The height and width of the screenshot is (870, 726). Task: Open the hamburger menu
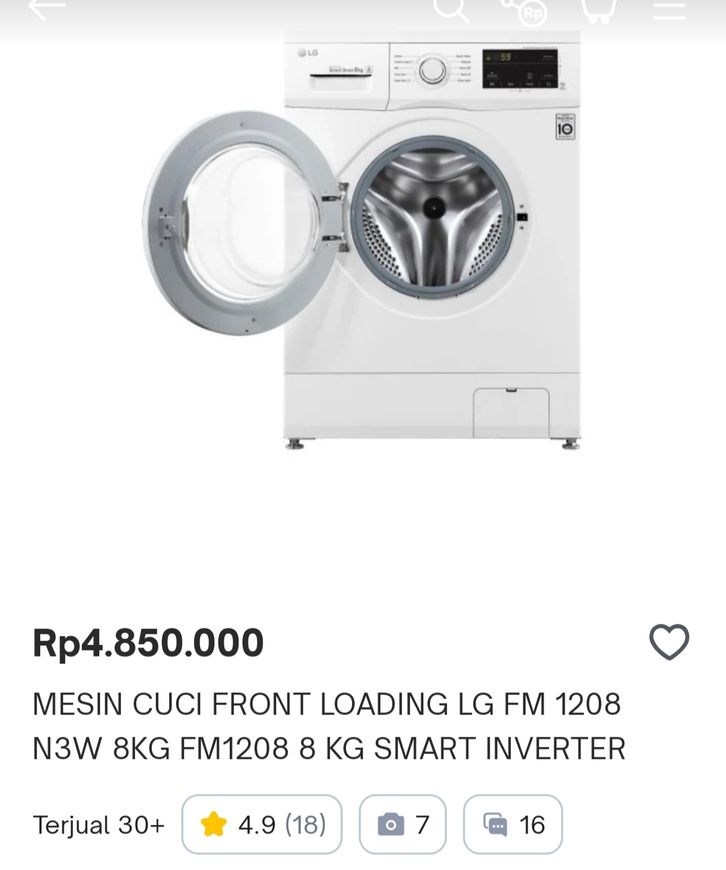click(669, 8)
